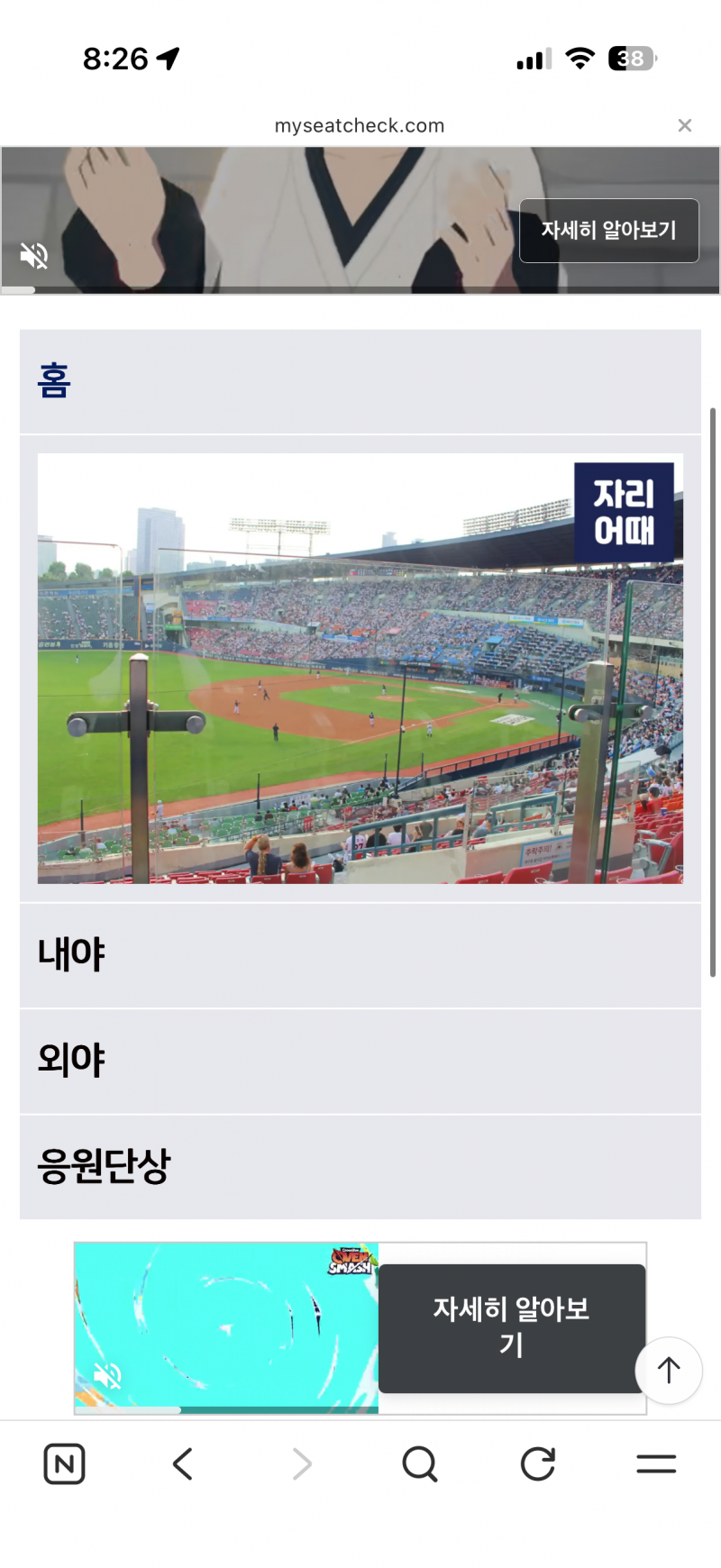This screenshot has width=721, height=1568.
Task: Expand the 응원단상 section
Action: point(360,1166)
